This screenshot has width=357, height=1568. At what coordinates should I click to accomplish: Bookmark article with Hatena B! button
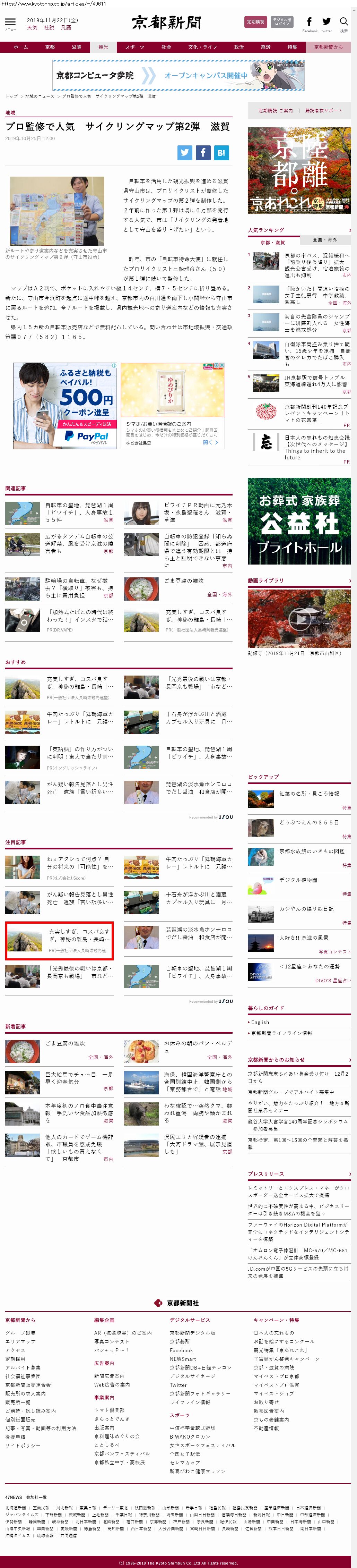(x=221, y=153)
